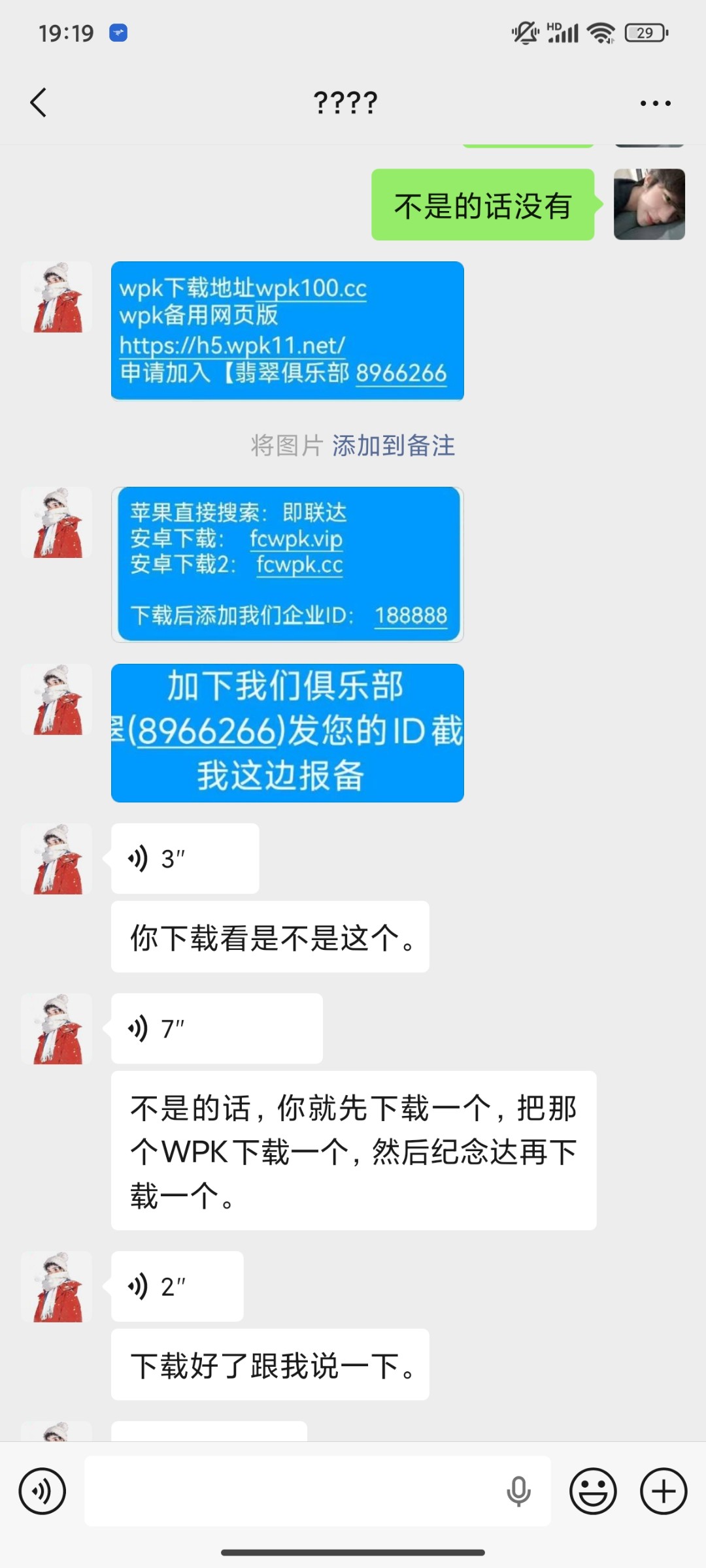Open the image saying 加下我们俱乐部
Screen dimensions: 706x1568
click(287, 733)
